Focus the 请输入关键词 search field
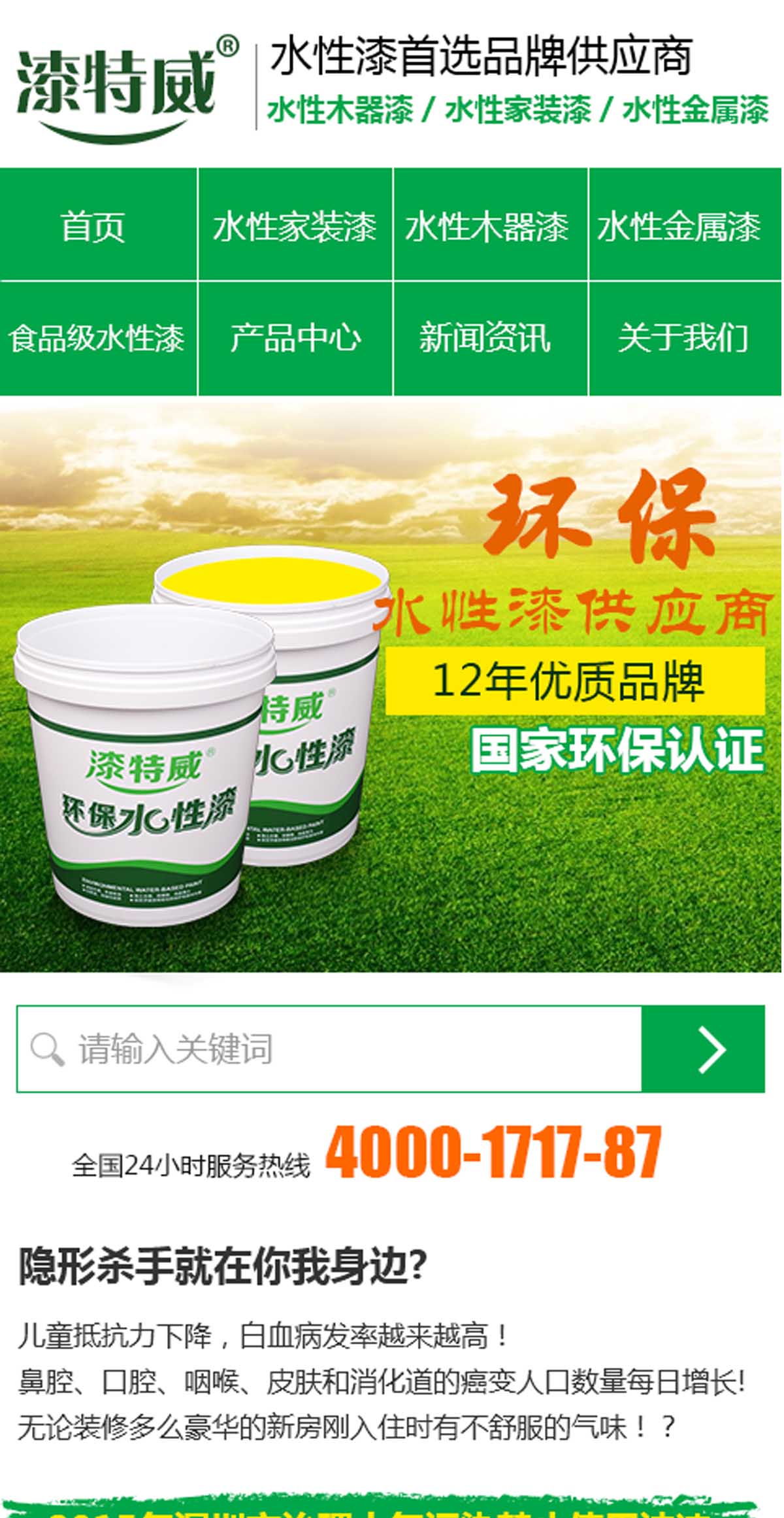Image resolution: width=784 pixels, height=1518 pixels. pyautogui.click(x=329, y=1049)
